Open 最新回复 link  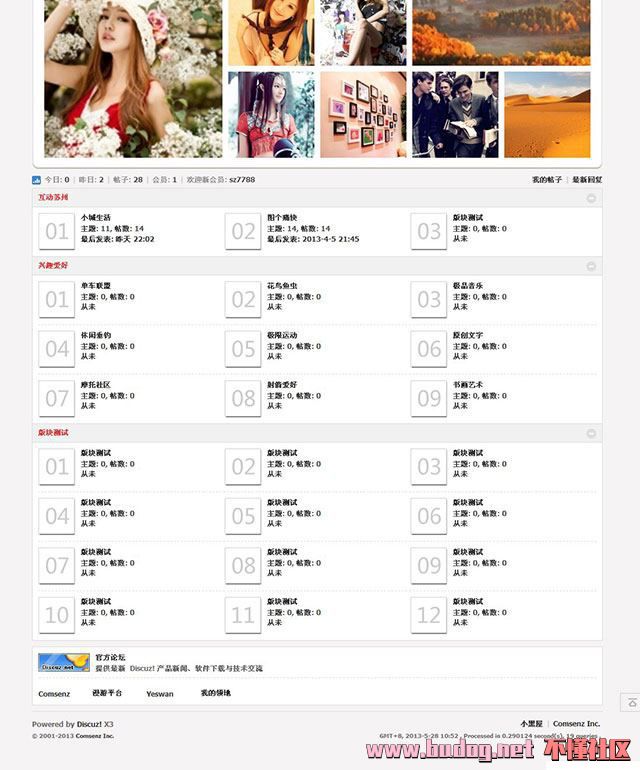[587, 180]
